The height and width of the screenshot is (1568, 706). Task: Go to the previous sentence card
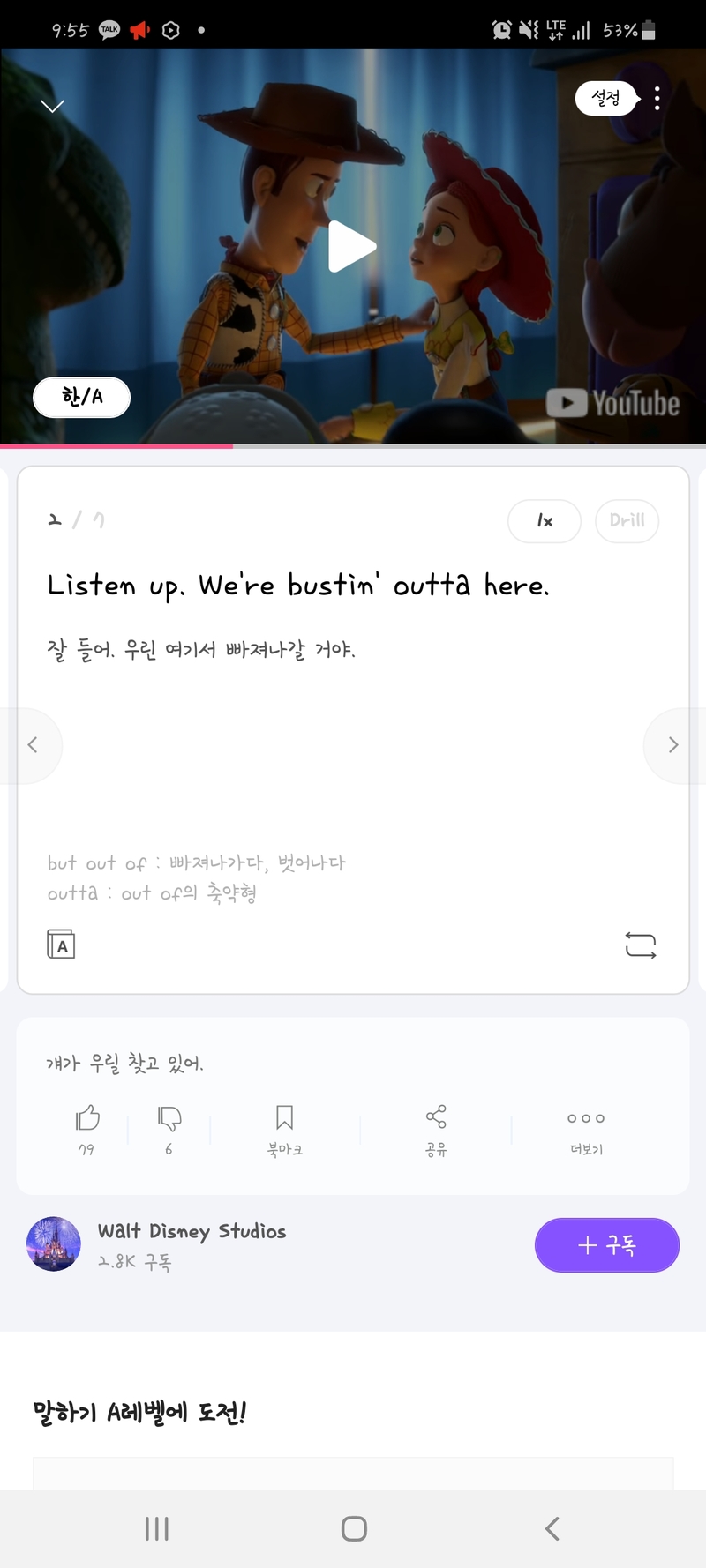(33, 745)
